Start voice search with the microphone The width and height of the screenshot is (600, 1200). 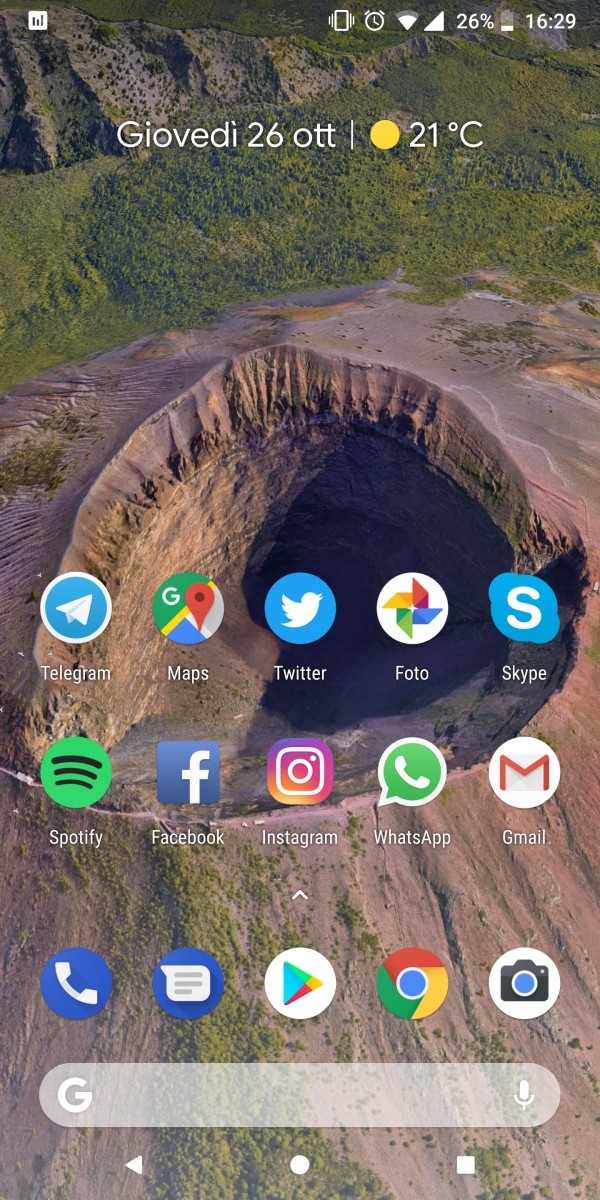tap(523, 1096)
